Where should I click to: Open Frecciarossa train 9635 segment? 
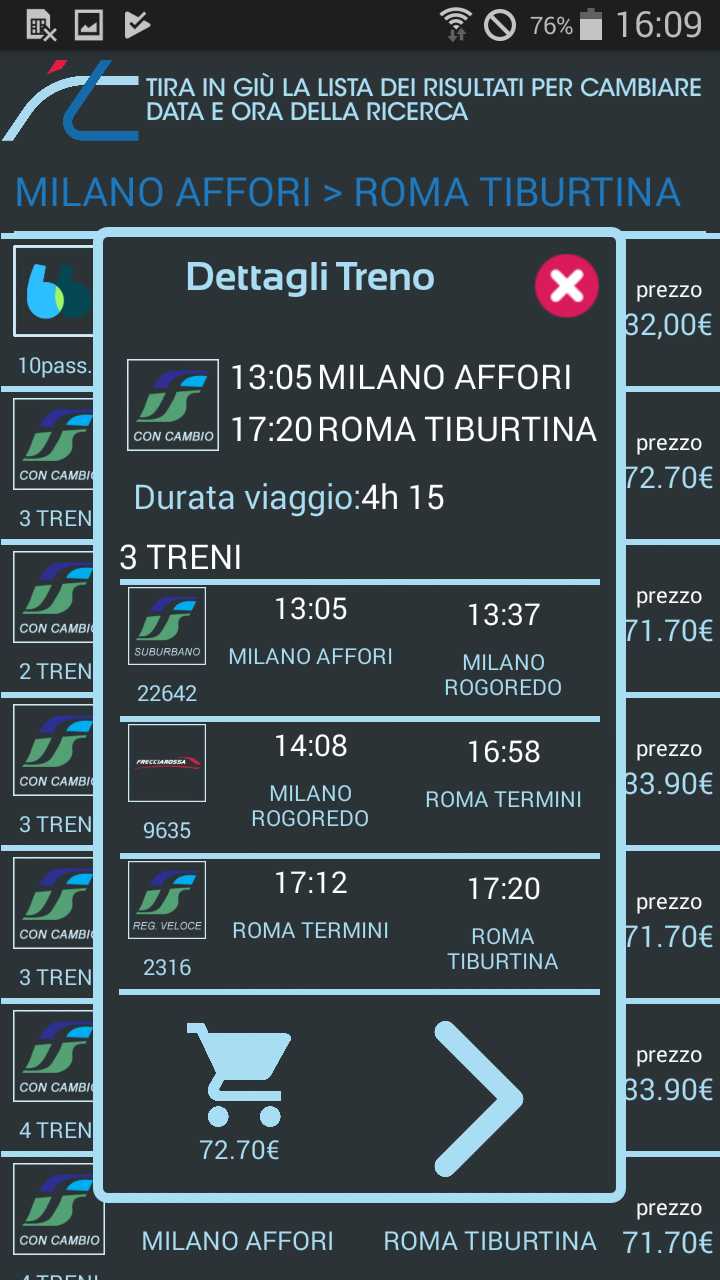[x=360, y=786]
